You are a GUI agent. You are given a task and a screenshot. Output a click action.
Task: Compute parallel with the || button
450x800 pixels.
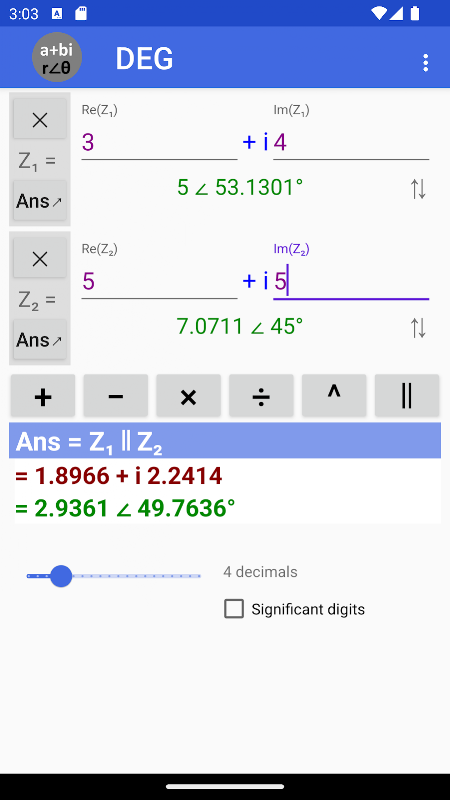click(x=407, y=396)
